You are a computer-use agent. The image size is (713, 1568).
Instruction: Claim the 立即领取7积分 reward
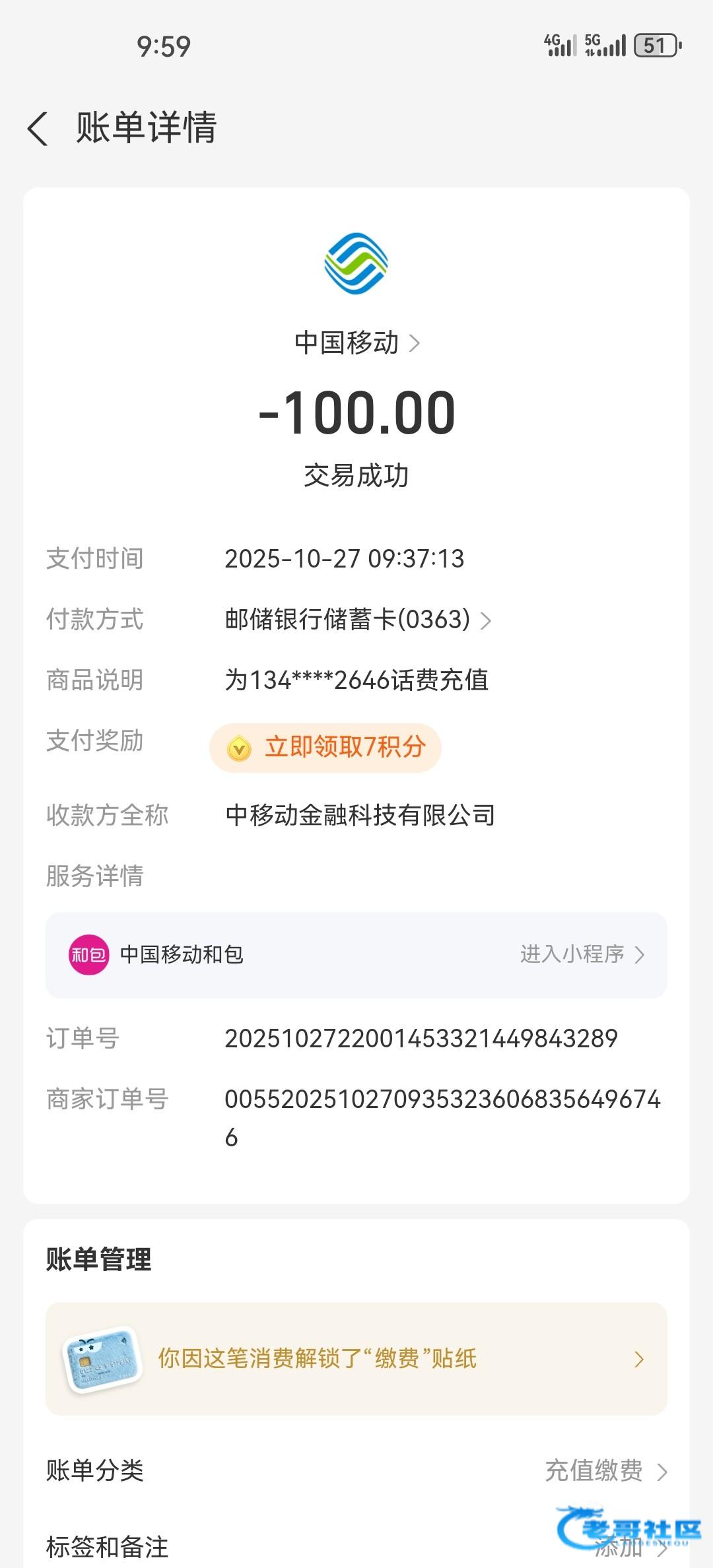pyautogui.click(x=325, y=748)
